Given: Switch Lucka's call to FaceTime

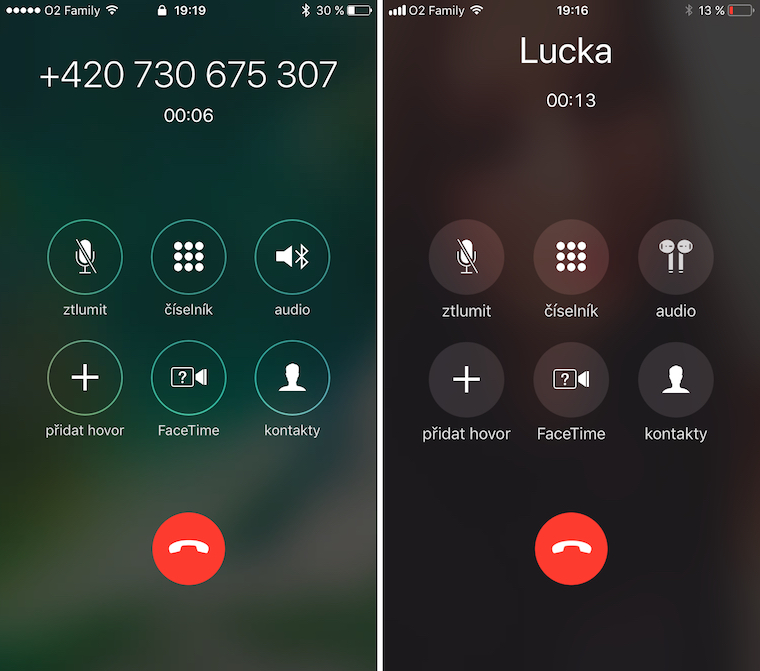Looking at the screenshot, I should pyautogui.click(x=571, y=380).
